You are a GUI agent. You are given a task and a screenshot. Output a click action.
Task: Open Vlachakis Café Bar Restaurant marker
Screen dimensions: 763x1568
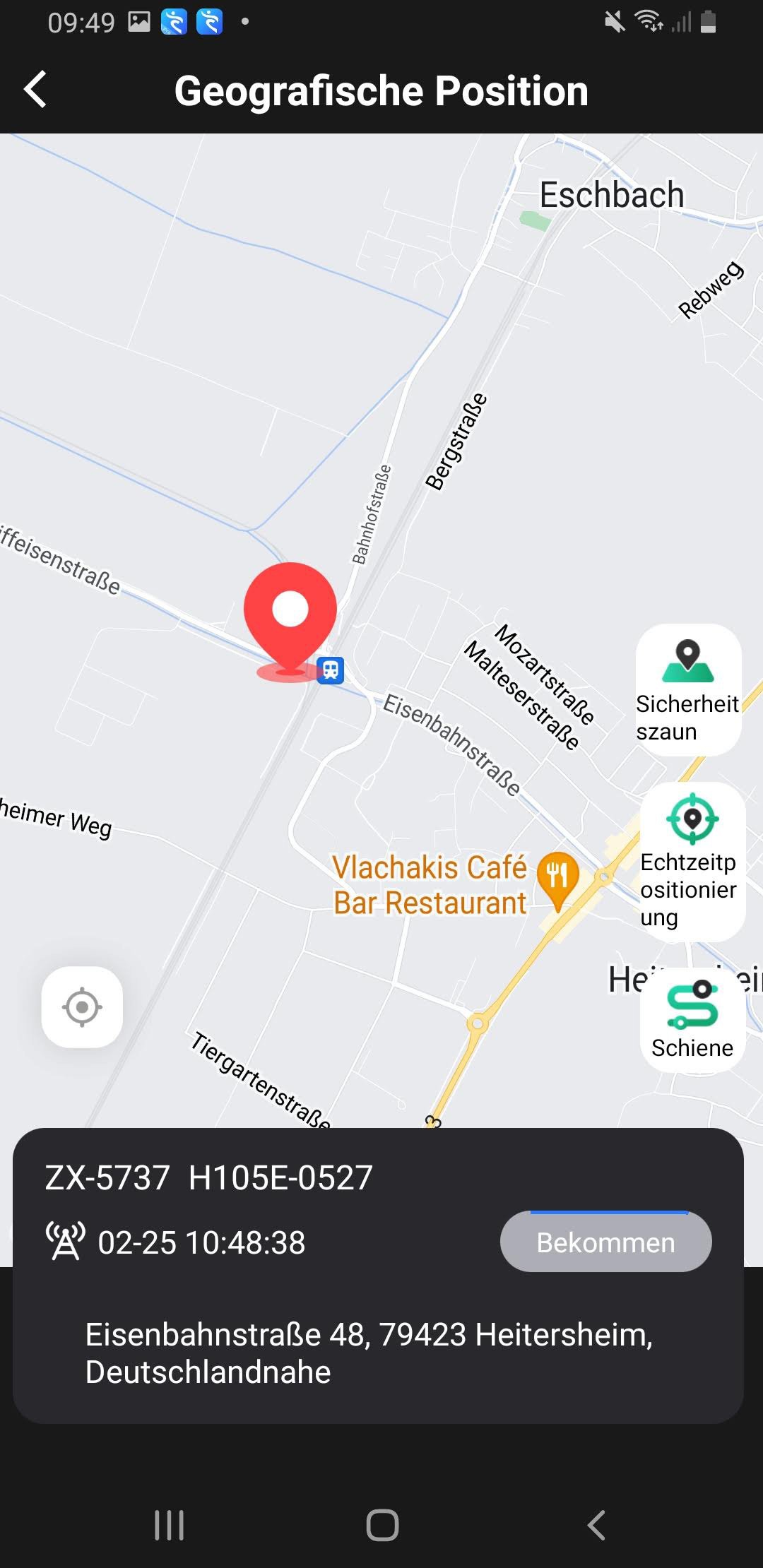coord(557,878)
